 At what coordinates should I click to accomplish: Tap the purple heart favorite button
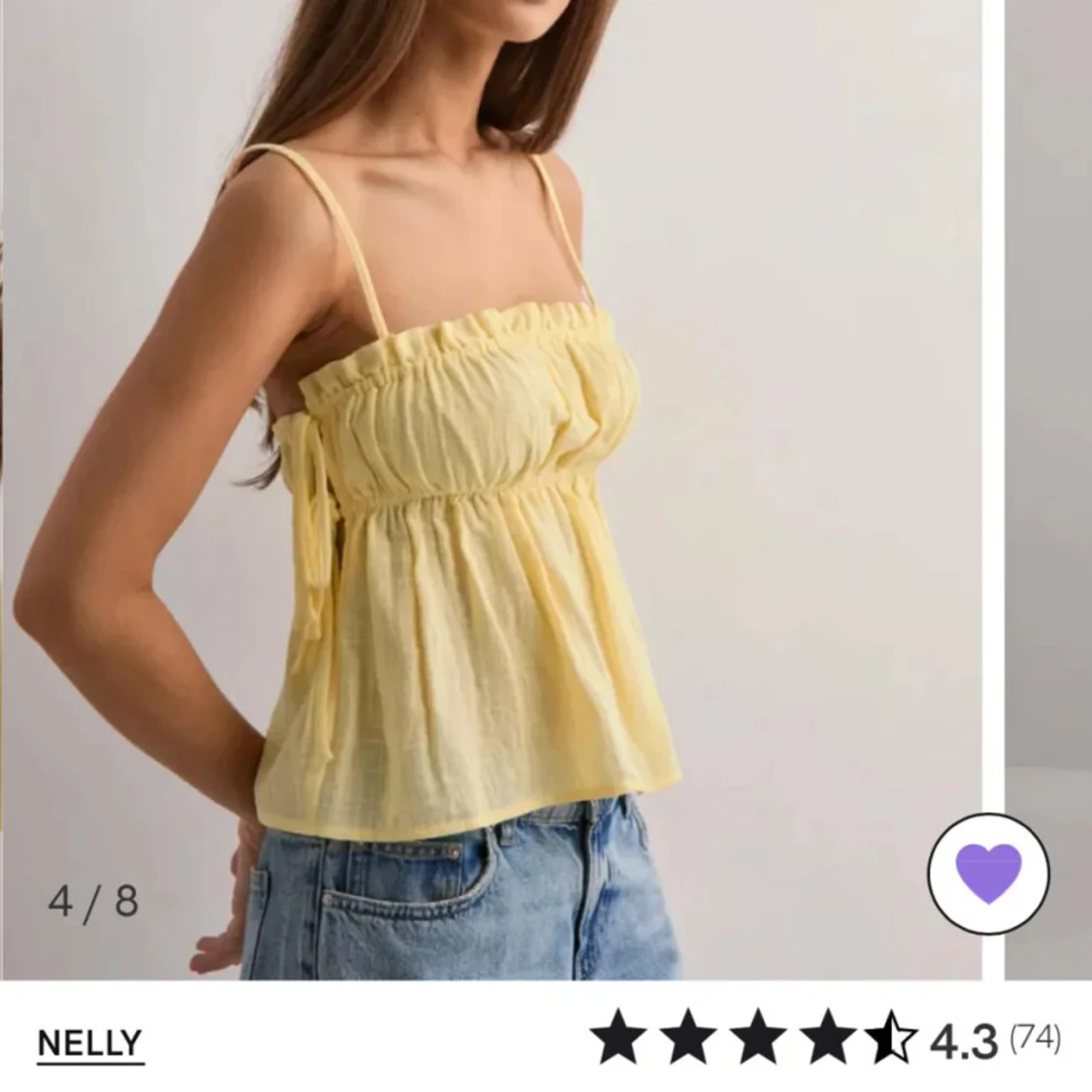point(988,874)
